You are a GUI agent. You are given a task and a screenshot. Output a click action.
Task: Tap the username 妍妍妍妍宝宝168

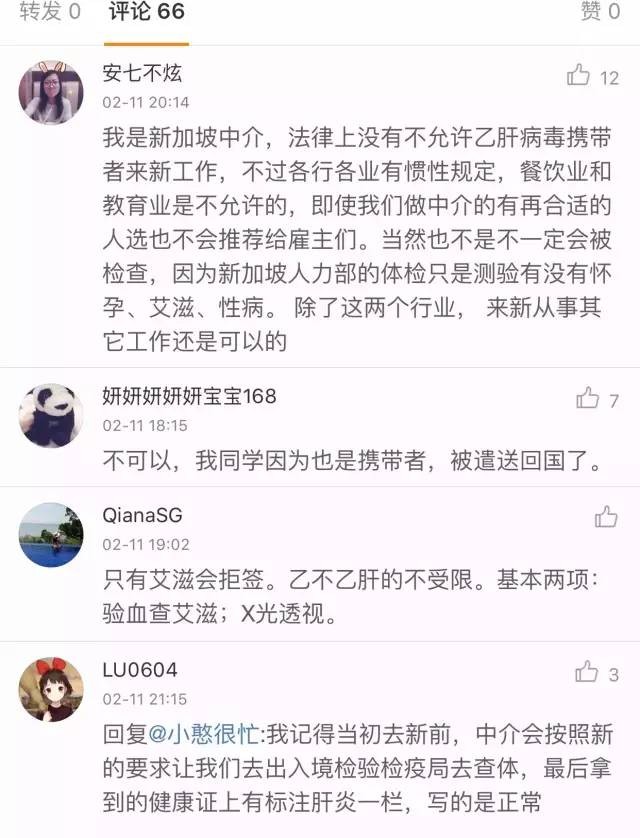[x=189, y=397]
